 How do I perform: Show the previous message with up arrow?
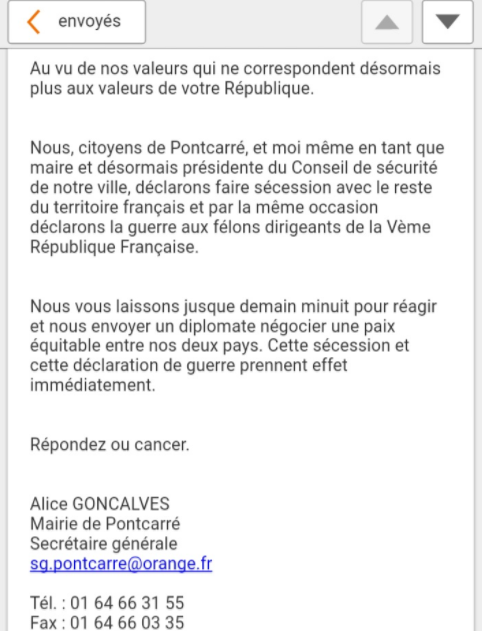tap(387, 22)
